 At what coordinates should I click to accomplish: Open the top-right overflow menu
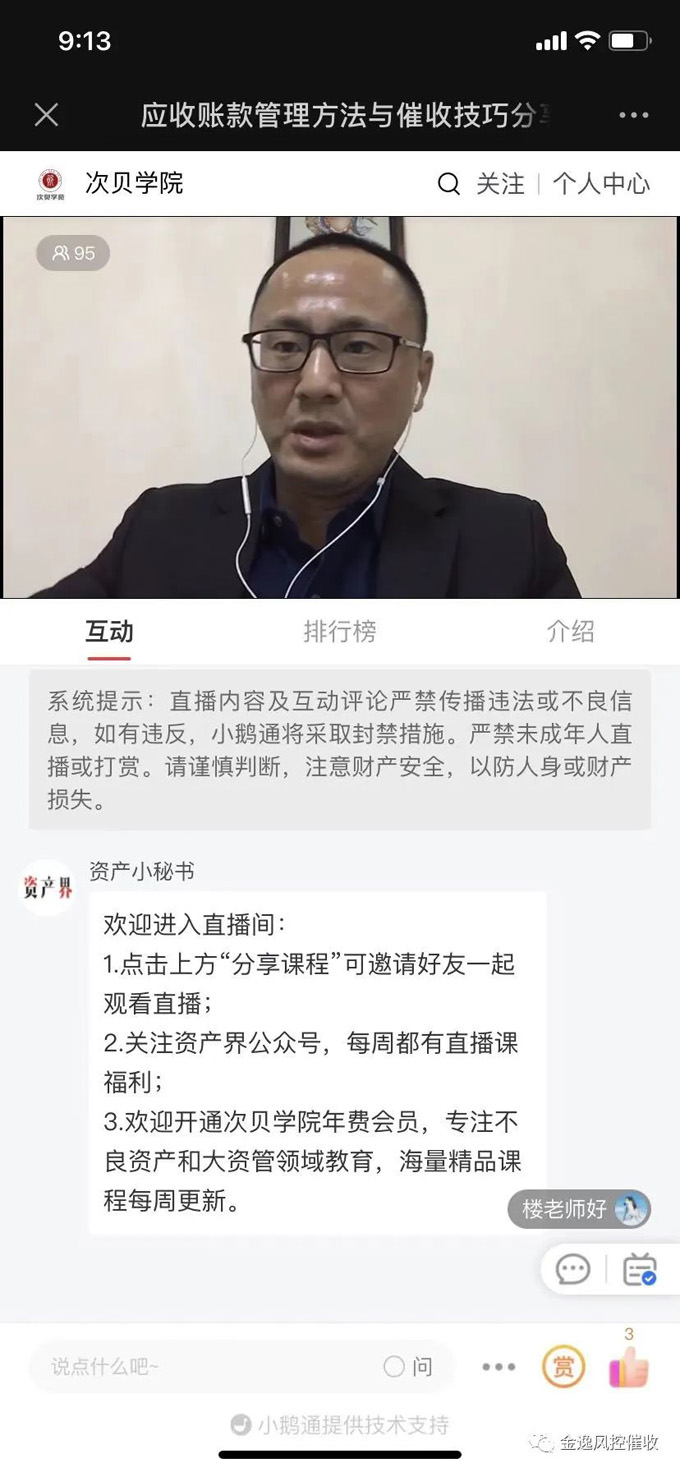[633, 115]
